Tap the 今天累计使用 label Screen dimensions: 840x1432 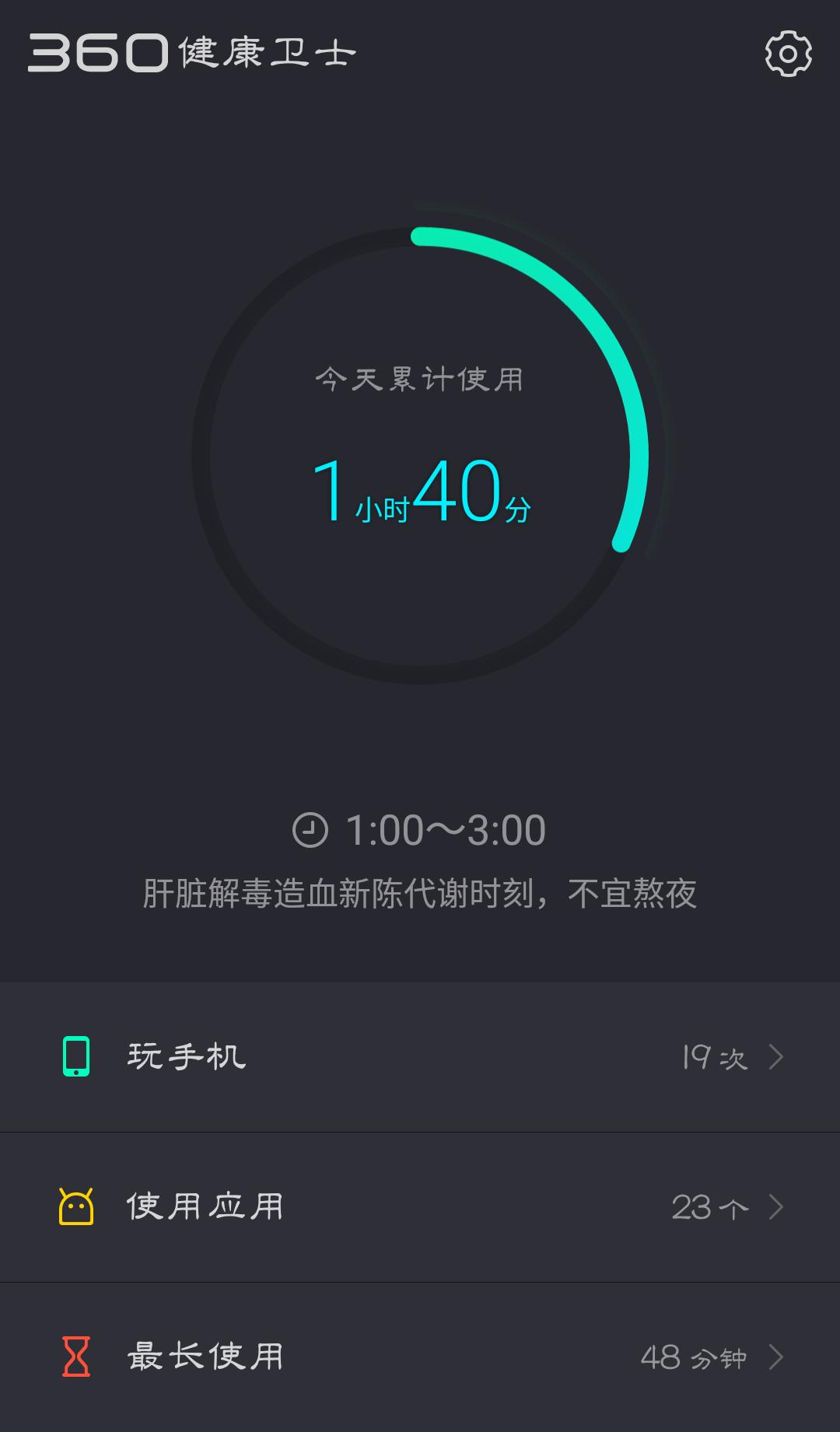pos(420,381)
